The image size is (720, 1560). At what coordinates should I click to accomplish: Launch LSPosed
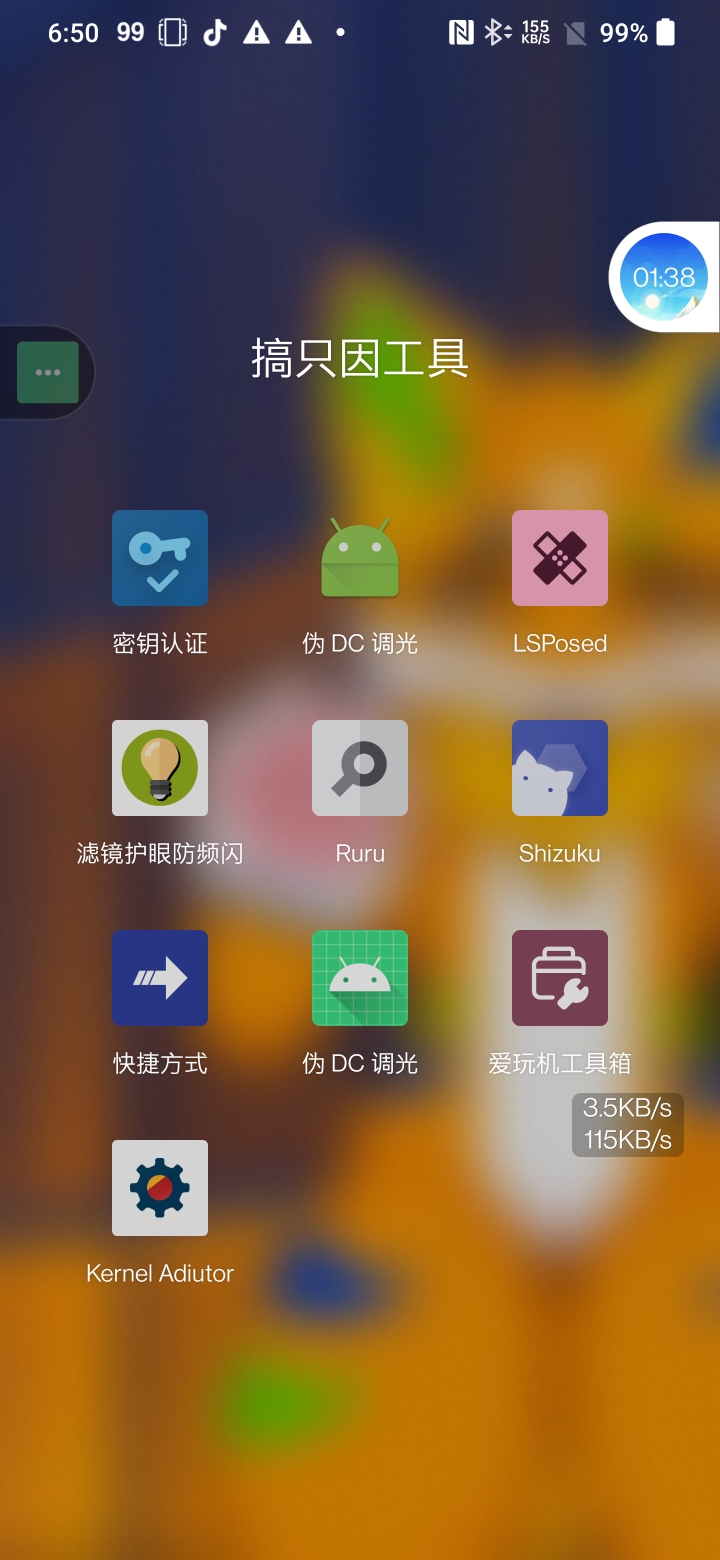pyautogui.click(x=560, y=558)
